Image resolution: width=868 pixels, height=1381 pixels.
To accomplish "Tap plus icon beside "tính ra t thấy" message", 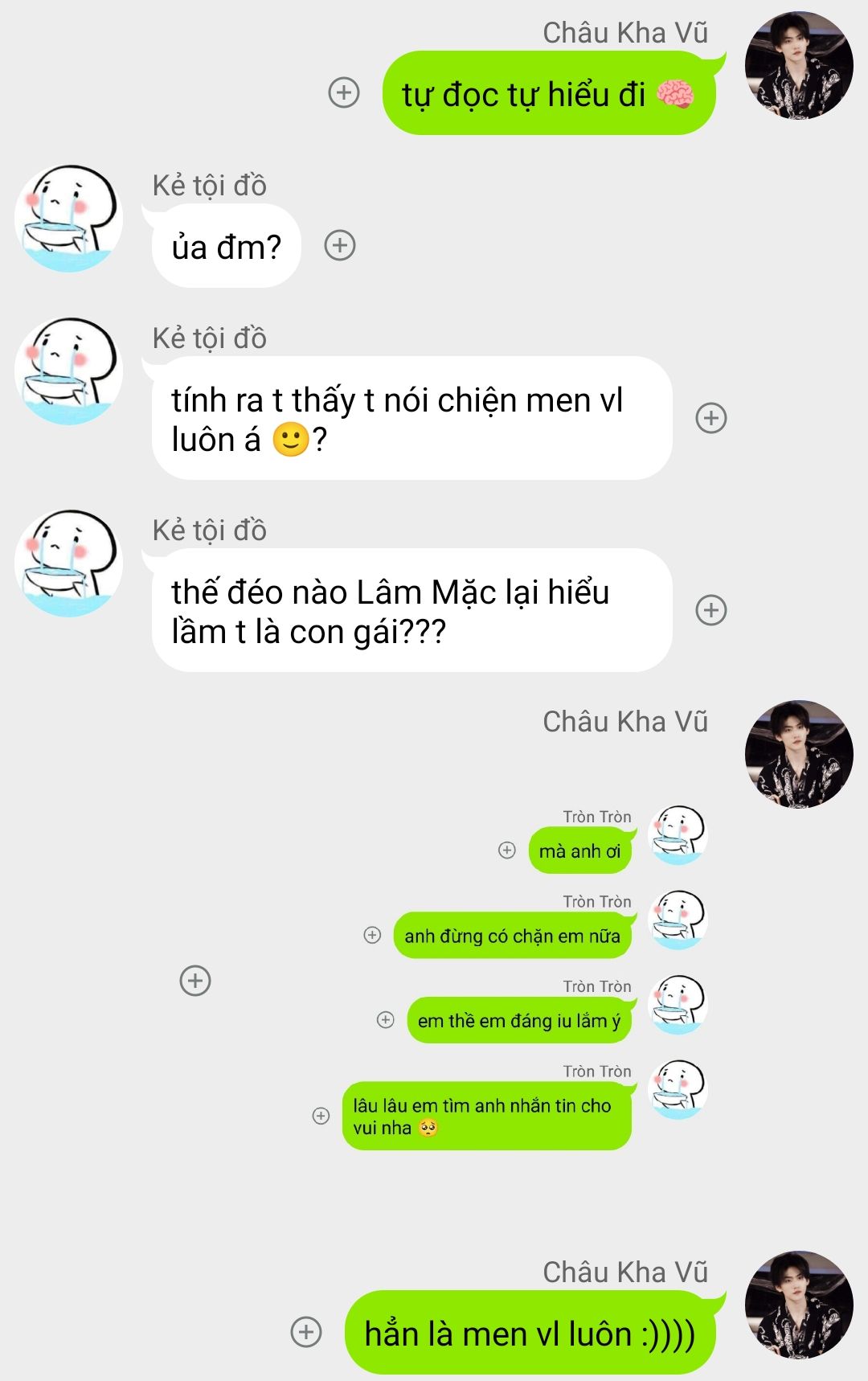I will pyautogui.click(x=710, y=418).
